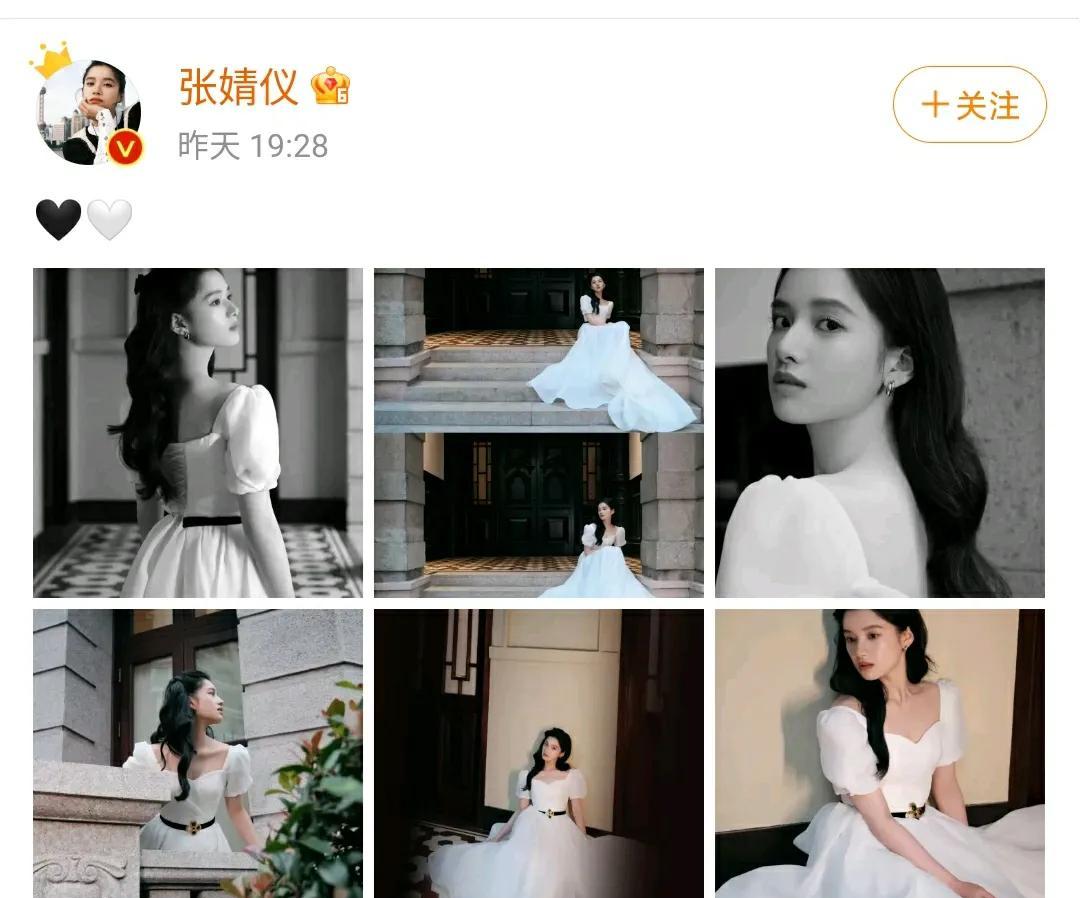Open photo beside the stone balcony plants
The width and height of the screenshot is (1080, 898).
pyautogui.click(x=198, y=752)
